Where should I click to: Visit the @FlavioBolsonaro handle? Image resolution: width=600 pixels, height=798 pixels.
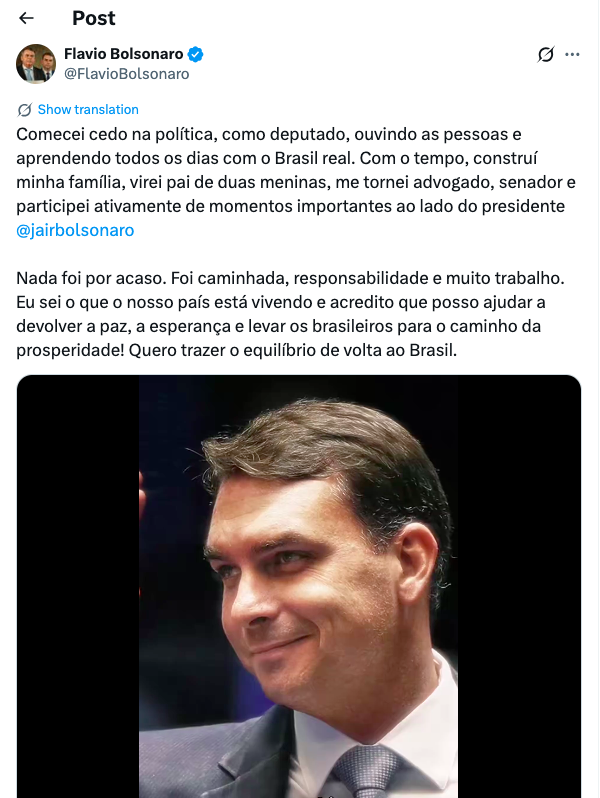[x=126, y=74]
